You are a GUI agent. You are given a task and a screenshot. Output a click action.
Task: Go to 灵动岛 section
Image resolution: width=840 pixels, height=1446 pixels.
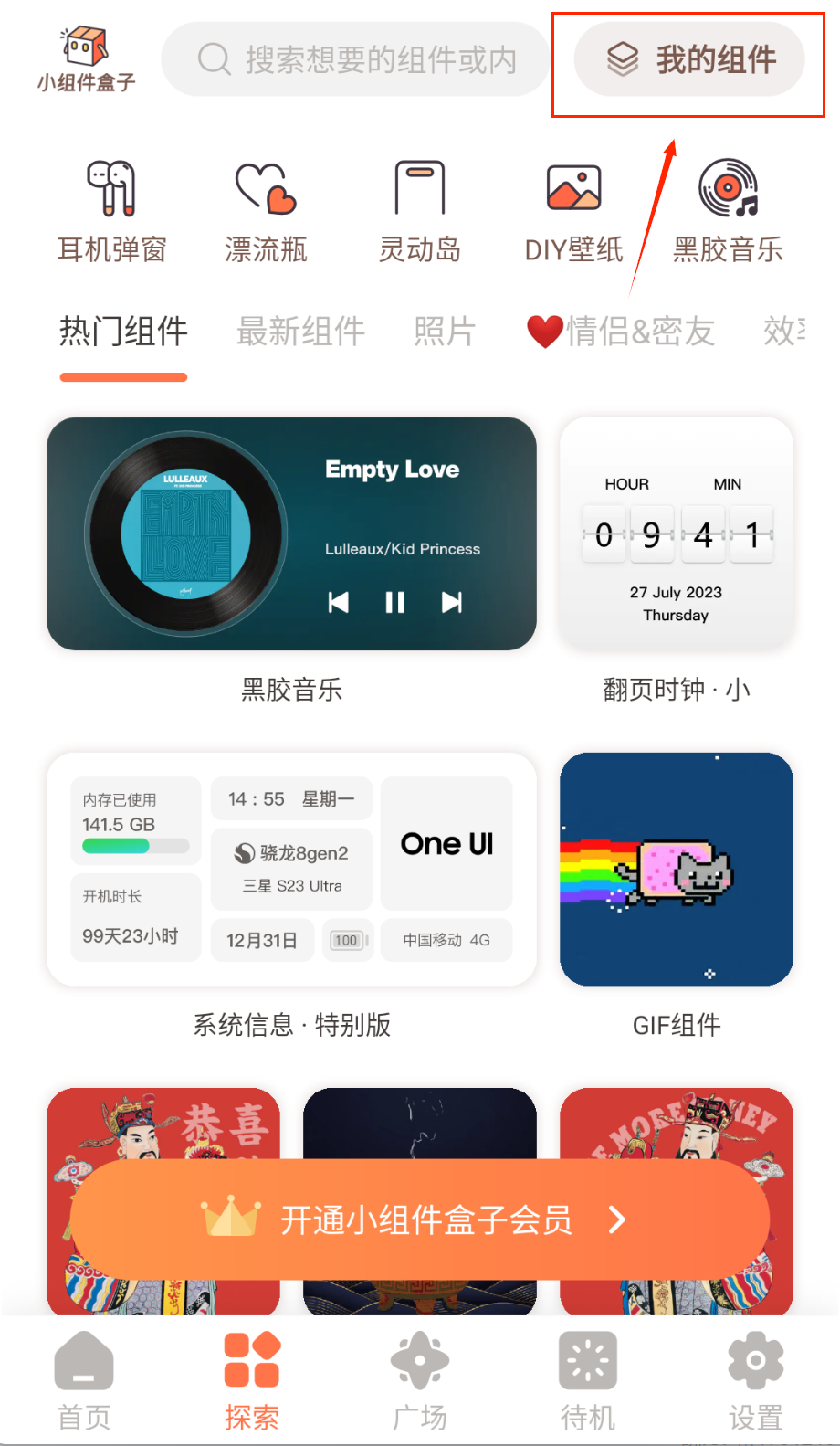[x=420, y=211]
